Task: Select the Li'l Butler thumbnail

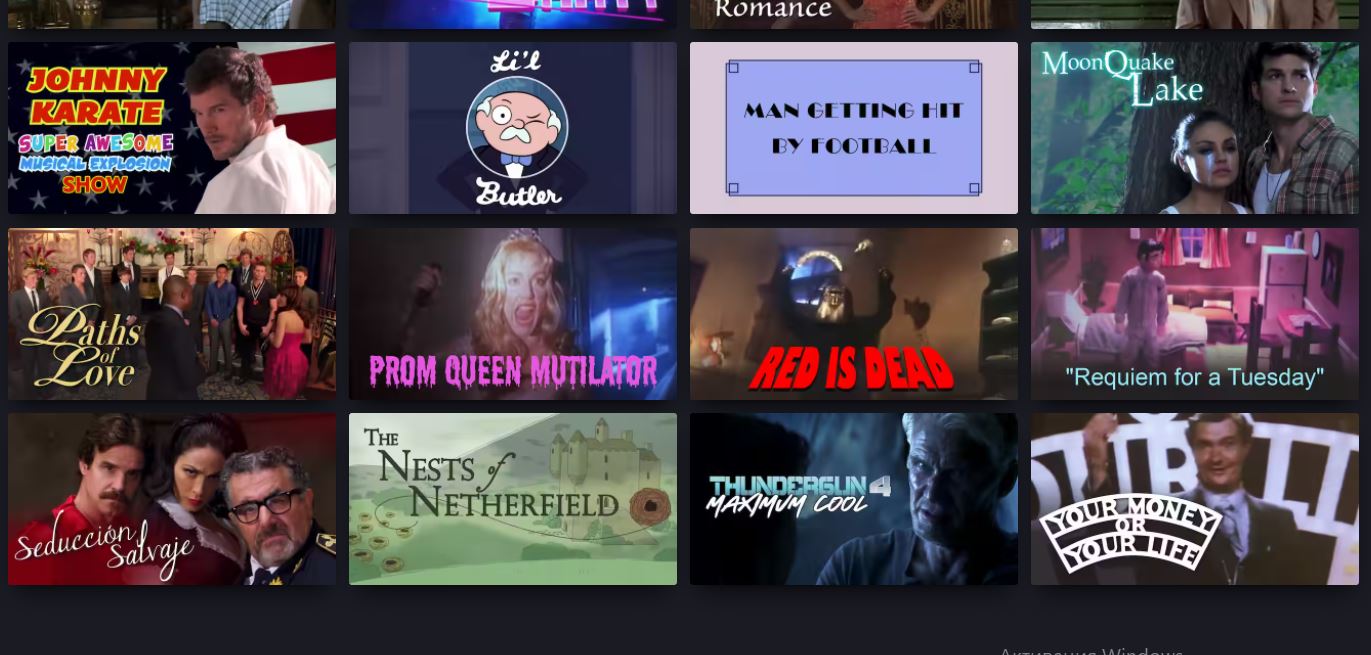Action: (x=513, y=128)
